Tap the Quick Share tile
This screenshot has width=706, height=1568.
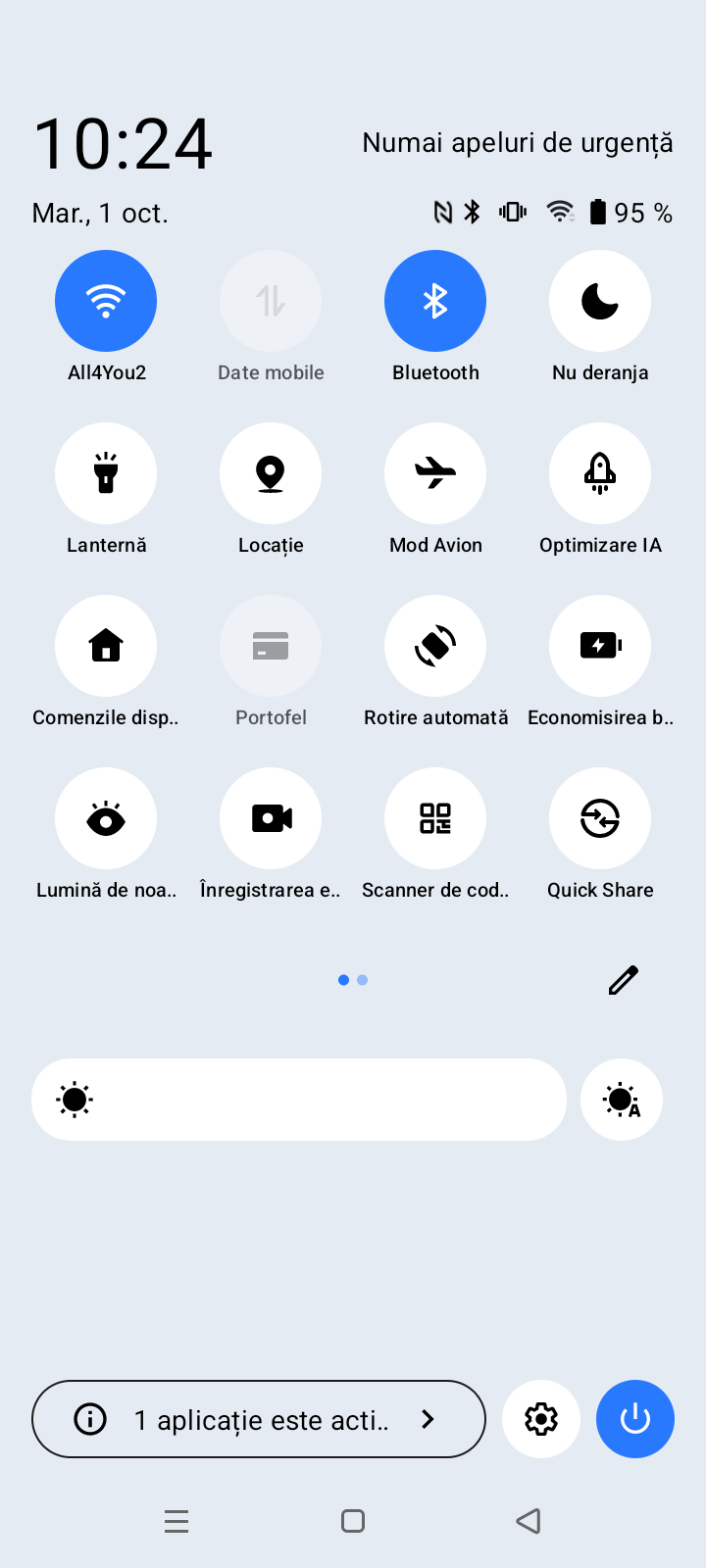point(600,818)
